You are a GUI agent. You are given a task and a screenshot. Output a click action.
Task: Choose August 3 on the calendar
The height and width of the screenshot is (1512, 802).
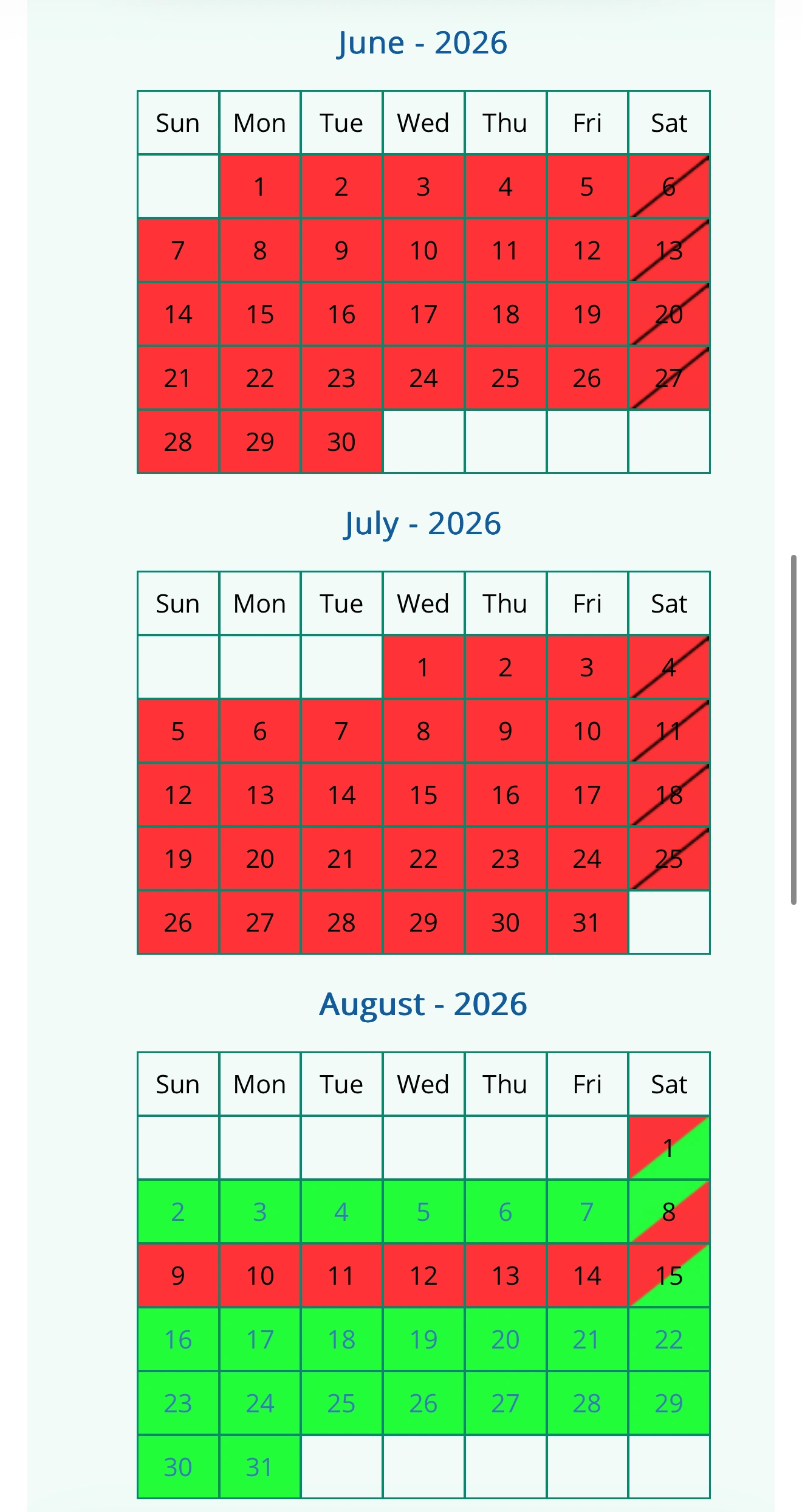pyautogui.click(x=259, y=1212)
